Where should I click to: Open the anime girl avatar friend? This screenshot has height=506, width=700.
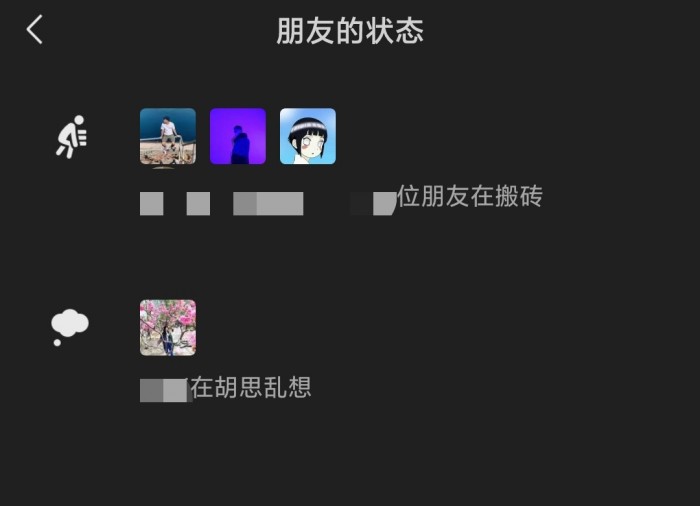click(x=308, y=136)
